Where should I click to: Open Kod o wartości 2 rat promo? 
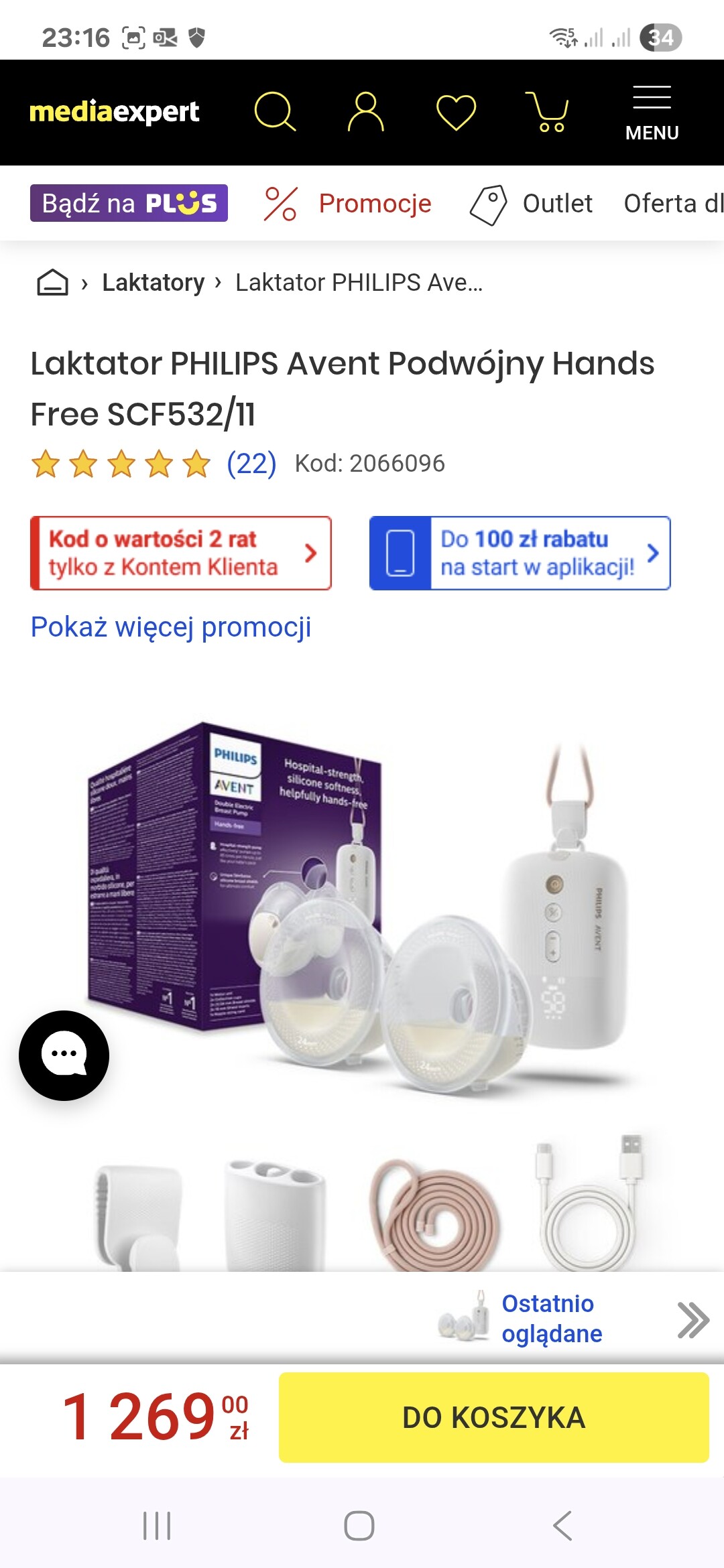[181, 553]
